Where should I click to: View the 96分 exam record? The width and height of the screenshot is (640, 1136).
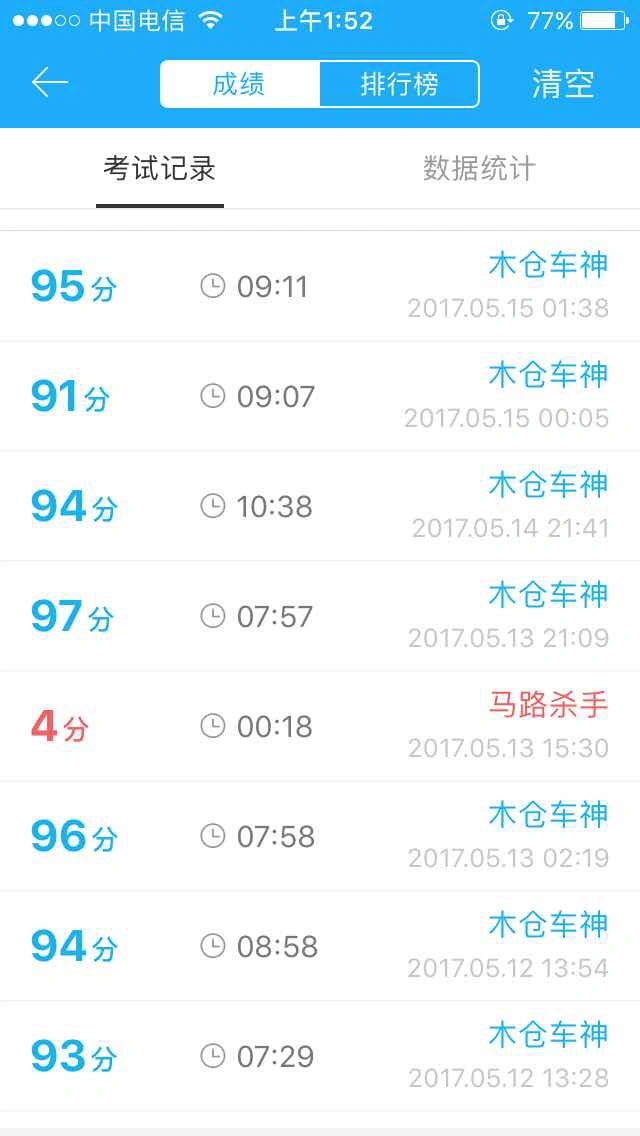pyautogui.click(x=320, y=836)
